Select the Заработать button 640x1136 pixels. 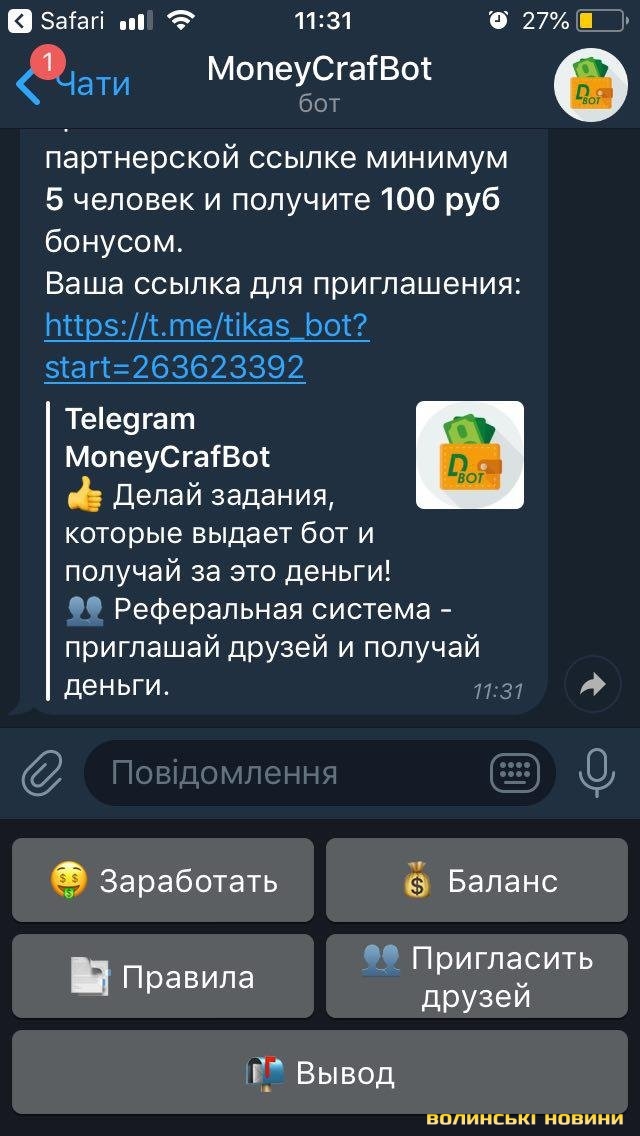click(163, 880)
